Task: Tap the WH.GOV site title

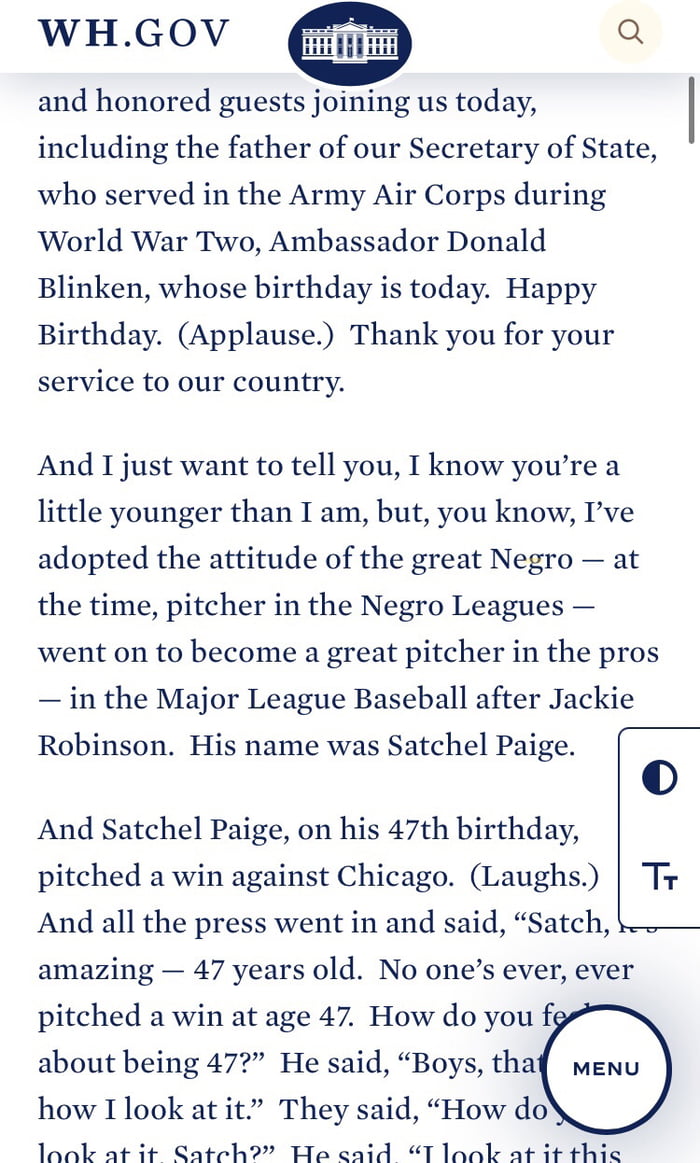Action: tap(134, 33)
